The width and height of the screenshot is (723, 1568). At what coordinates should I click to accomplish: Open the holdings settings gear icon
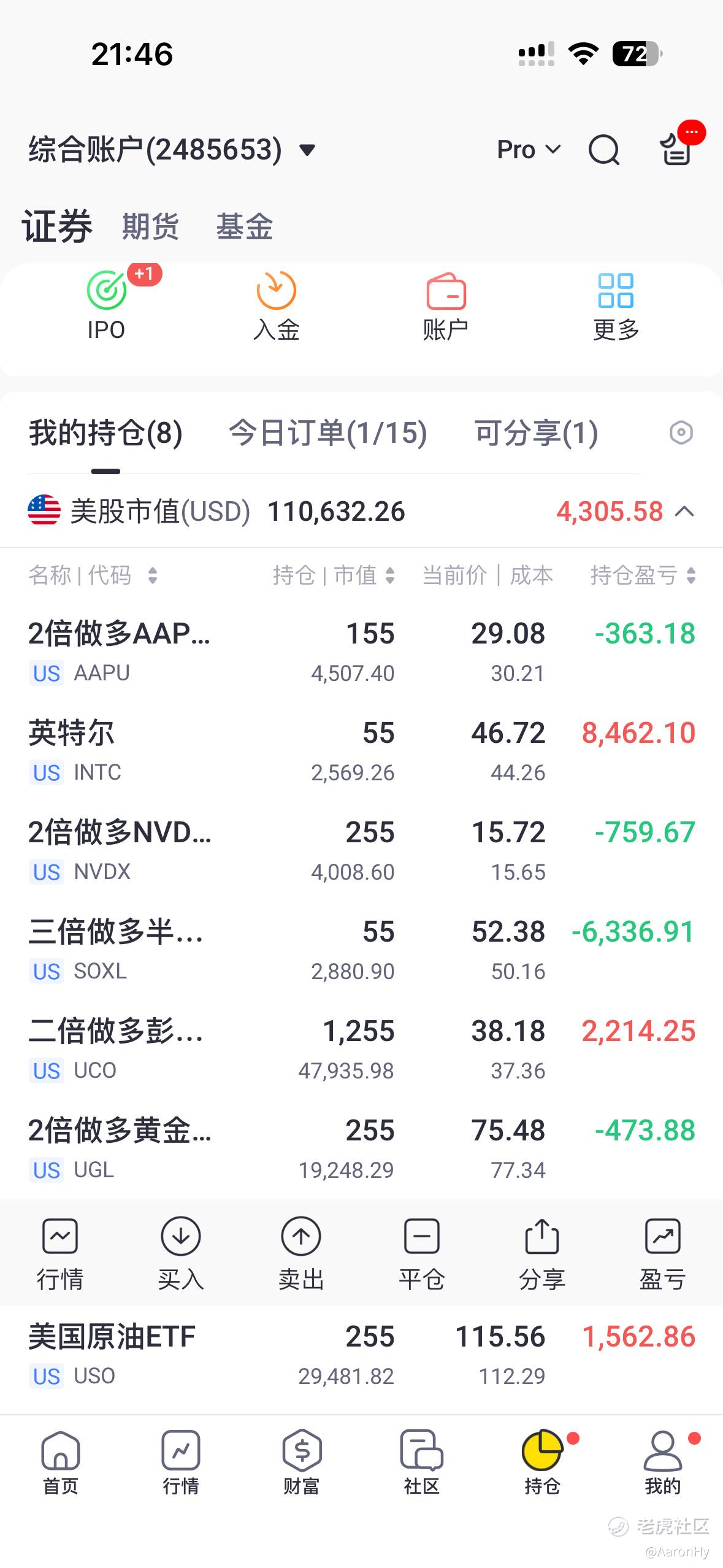pos(681,433)
